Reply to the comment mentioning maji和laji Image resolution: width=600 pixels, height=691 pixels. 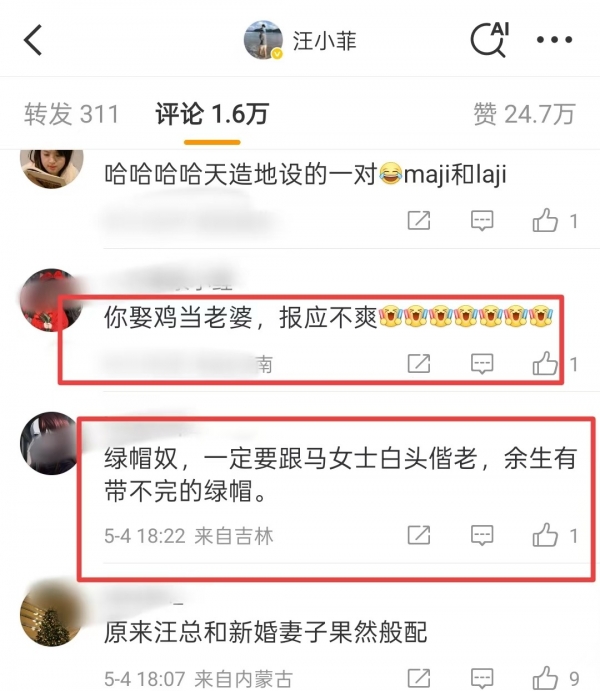483,221
